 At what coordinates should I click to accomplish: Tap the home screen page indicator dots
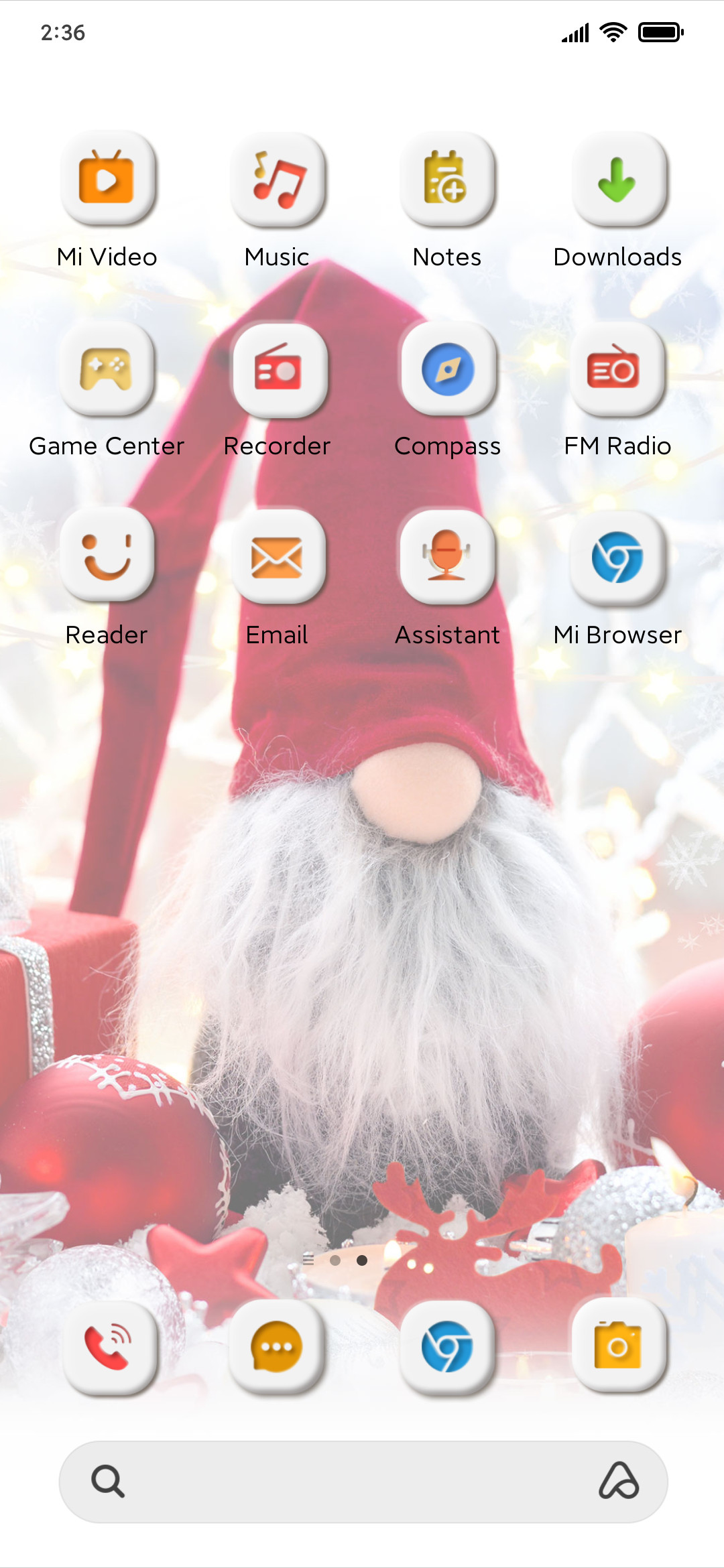(x=335, y=1260)
